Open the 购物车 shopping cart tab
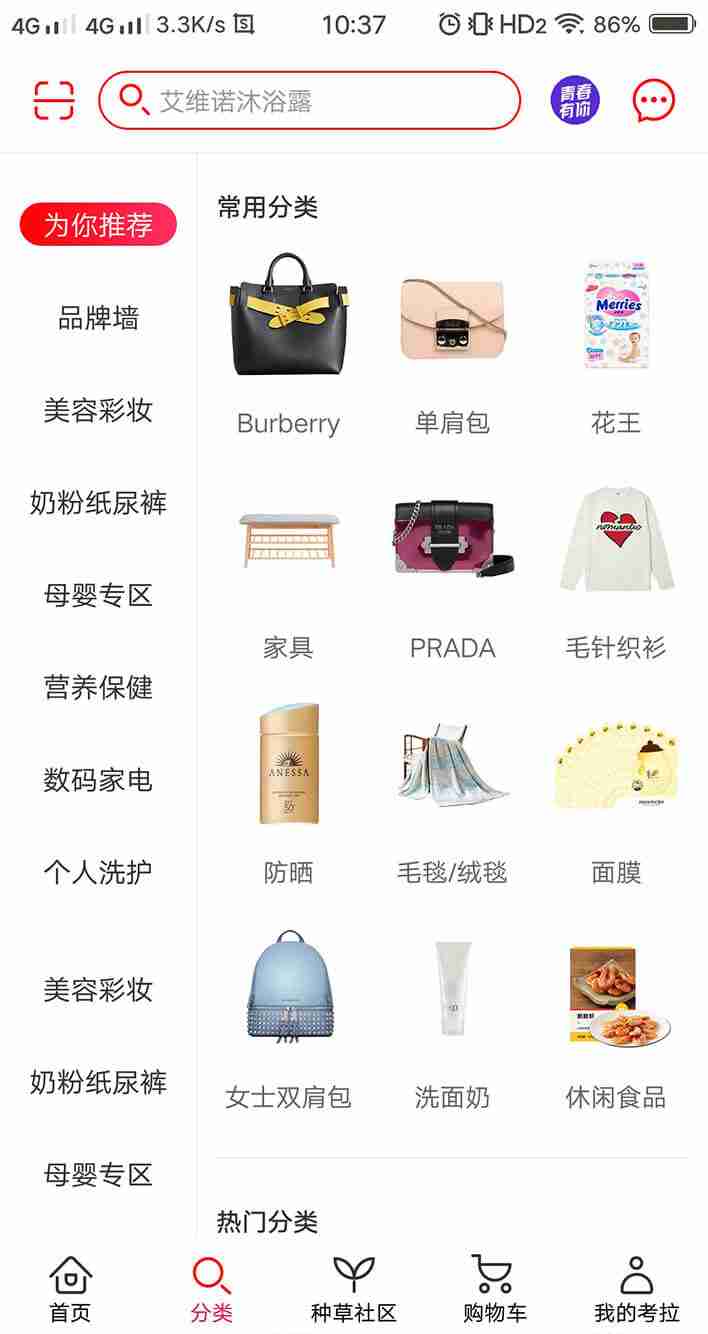This screenshot has height=1334, width=708. pos(494,1290)
